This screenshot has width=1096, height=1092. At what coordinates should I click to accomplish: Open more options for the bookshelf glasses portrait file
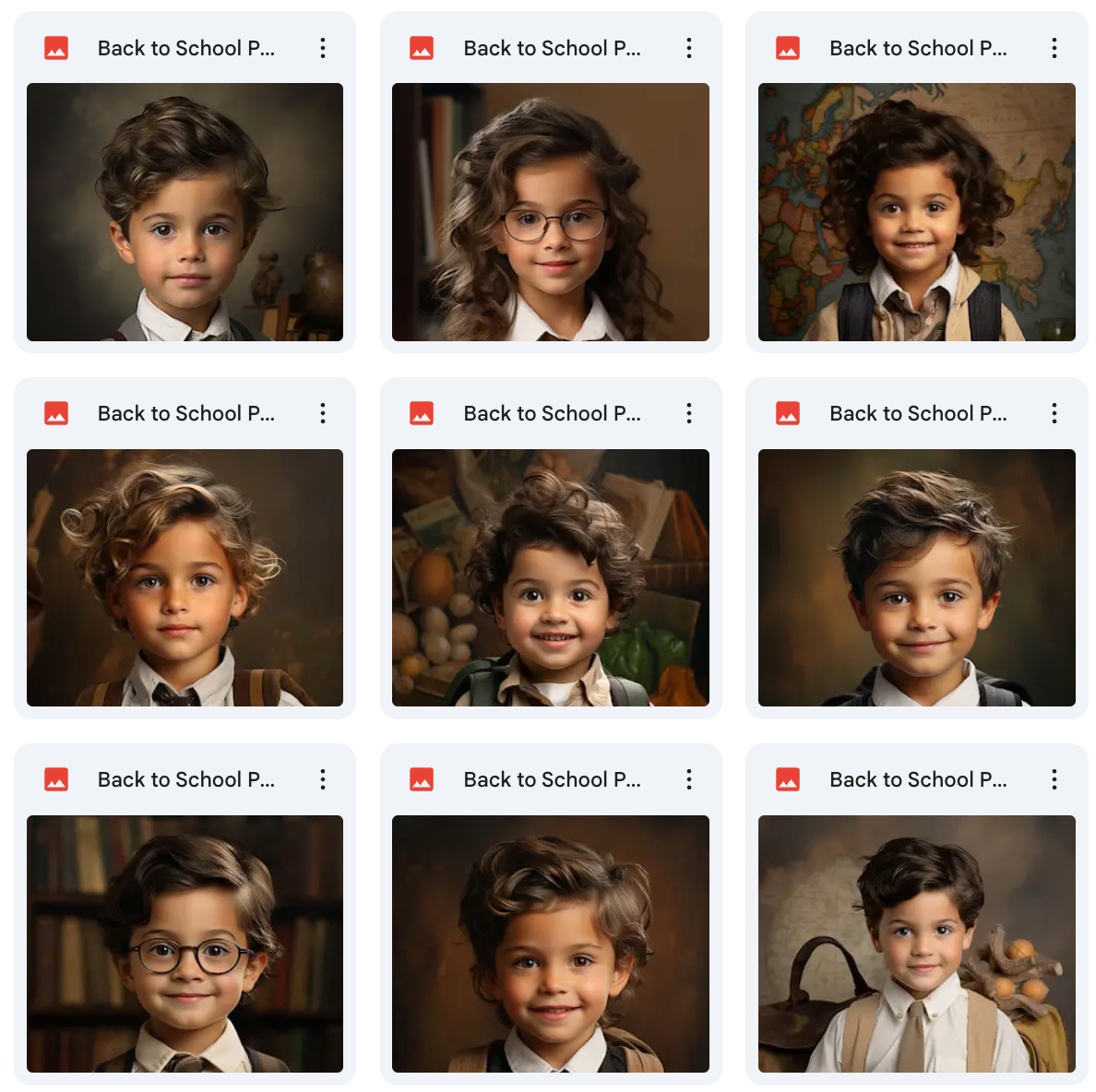[x=322, y=779]
